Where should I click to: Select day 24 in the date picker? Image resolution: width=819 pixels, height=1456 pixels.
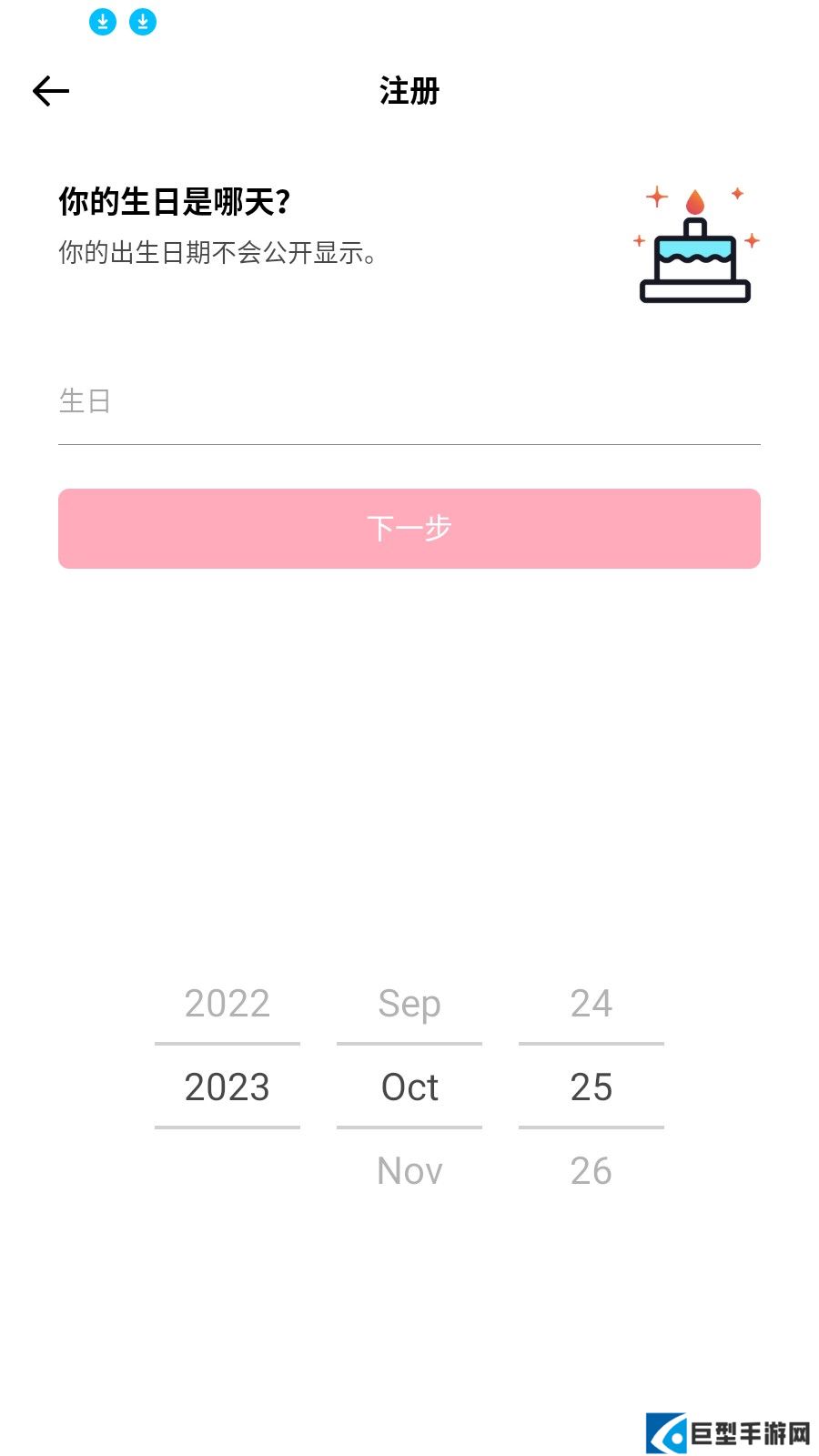pos(591,1004)
